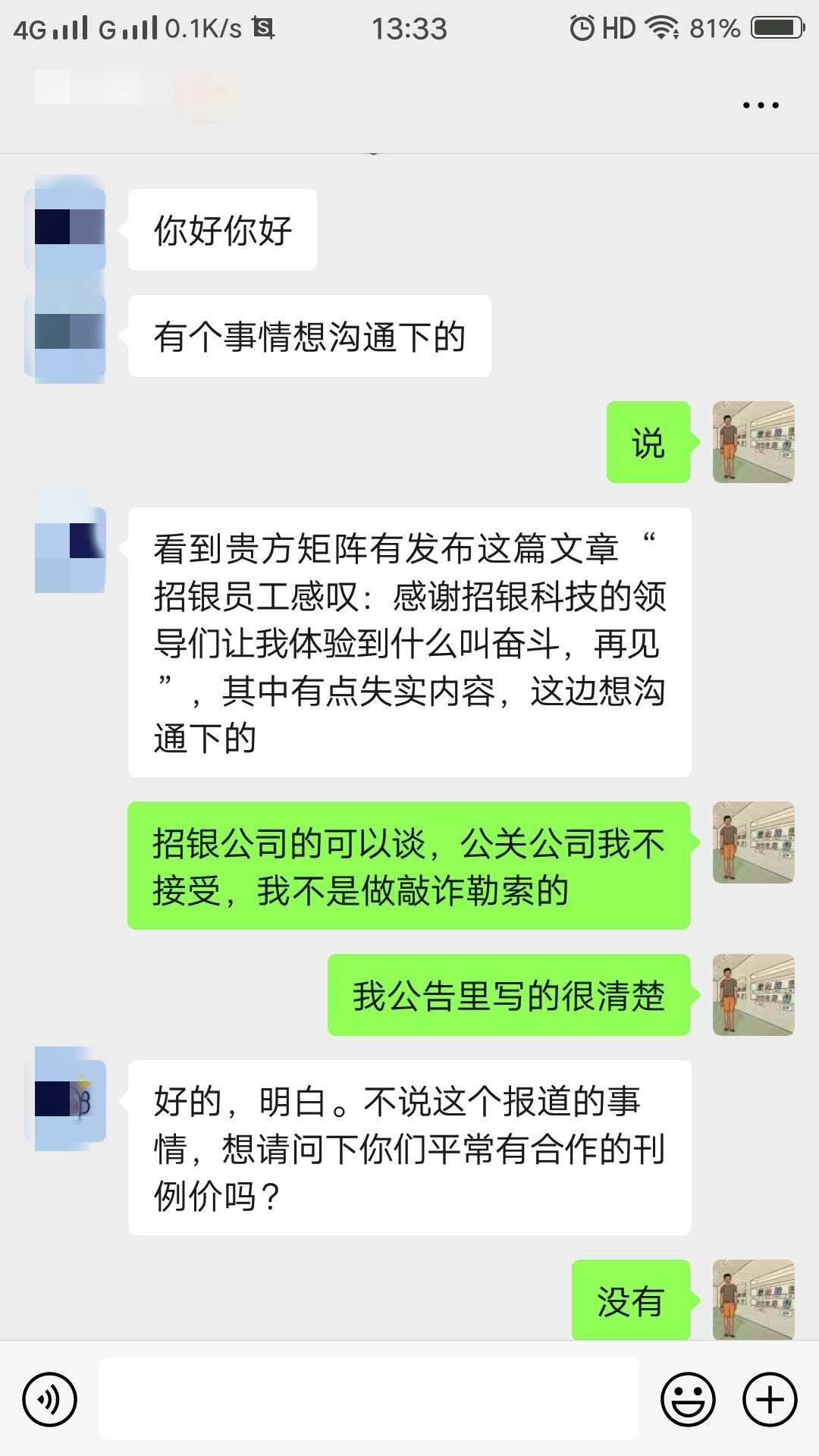Switch to voice message input
The width and height of the screenshot is (819, 1456).
[50, 1398]
